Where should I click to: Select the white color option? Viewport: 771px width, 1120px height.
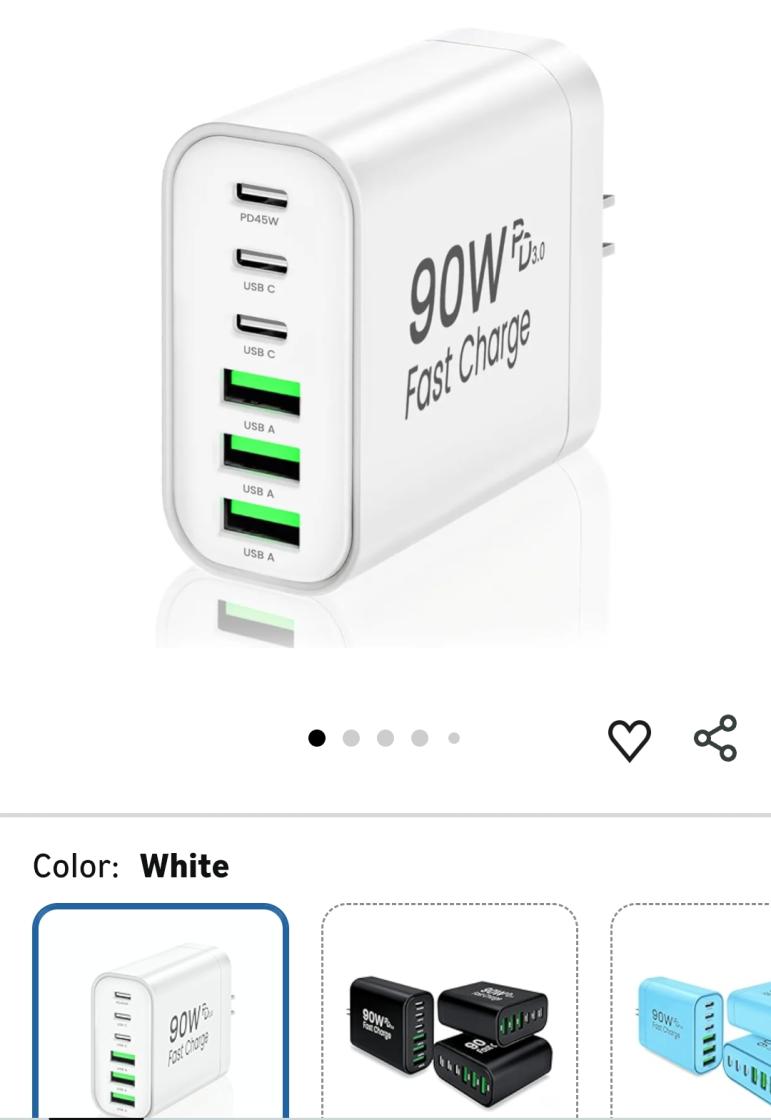pyautogui.click(x=161, y=1012)
